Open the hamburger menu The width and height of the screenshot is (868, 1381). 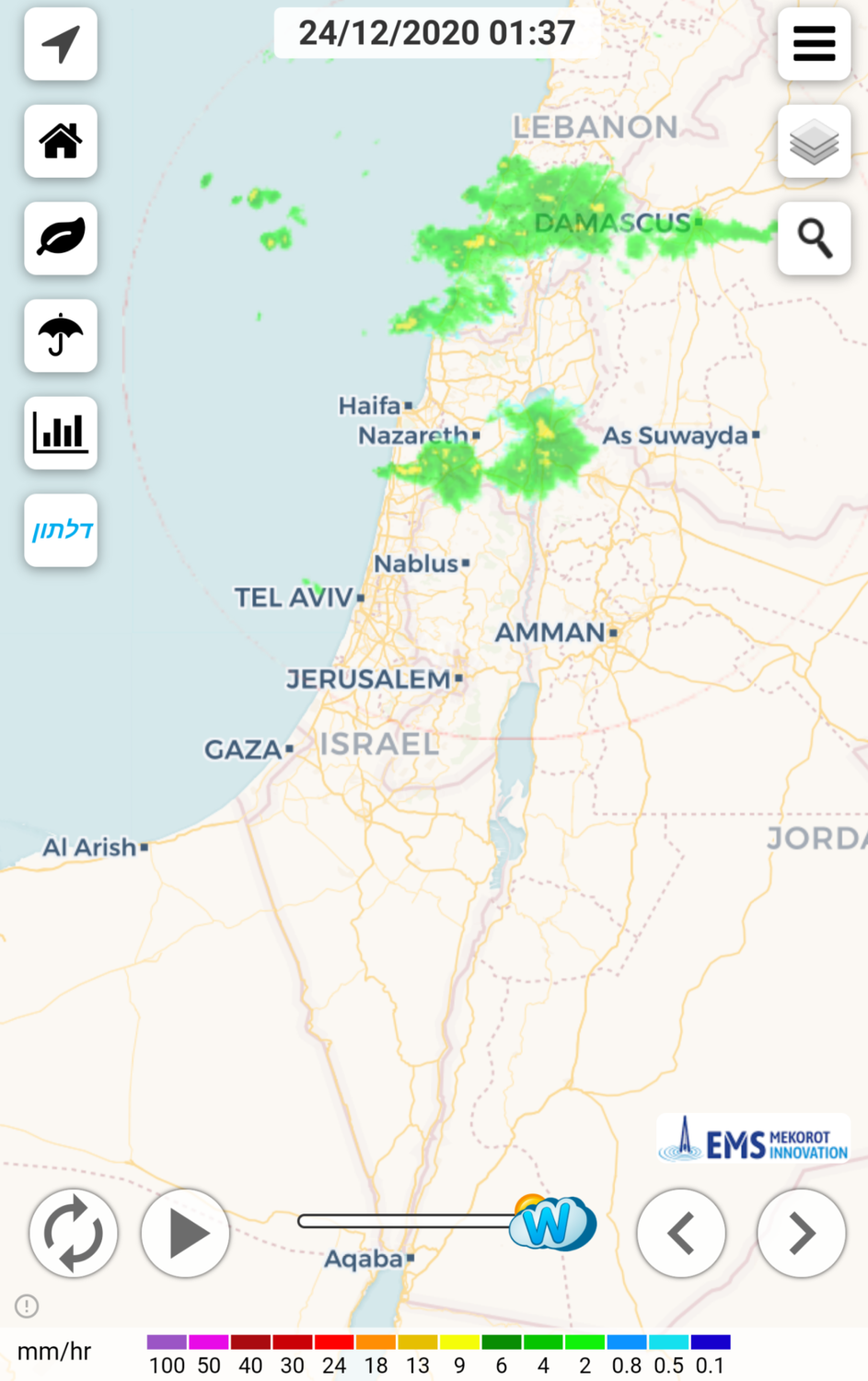pos(814,44)
